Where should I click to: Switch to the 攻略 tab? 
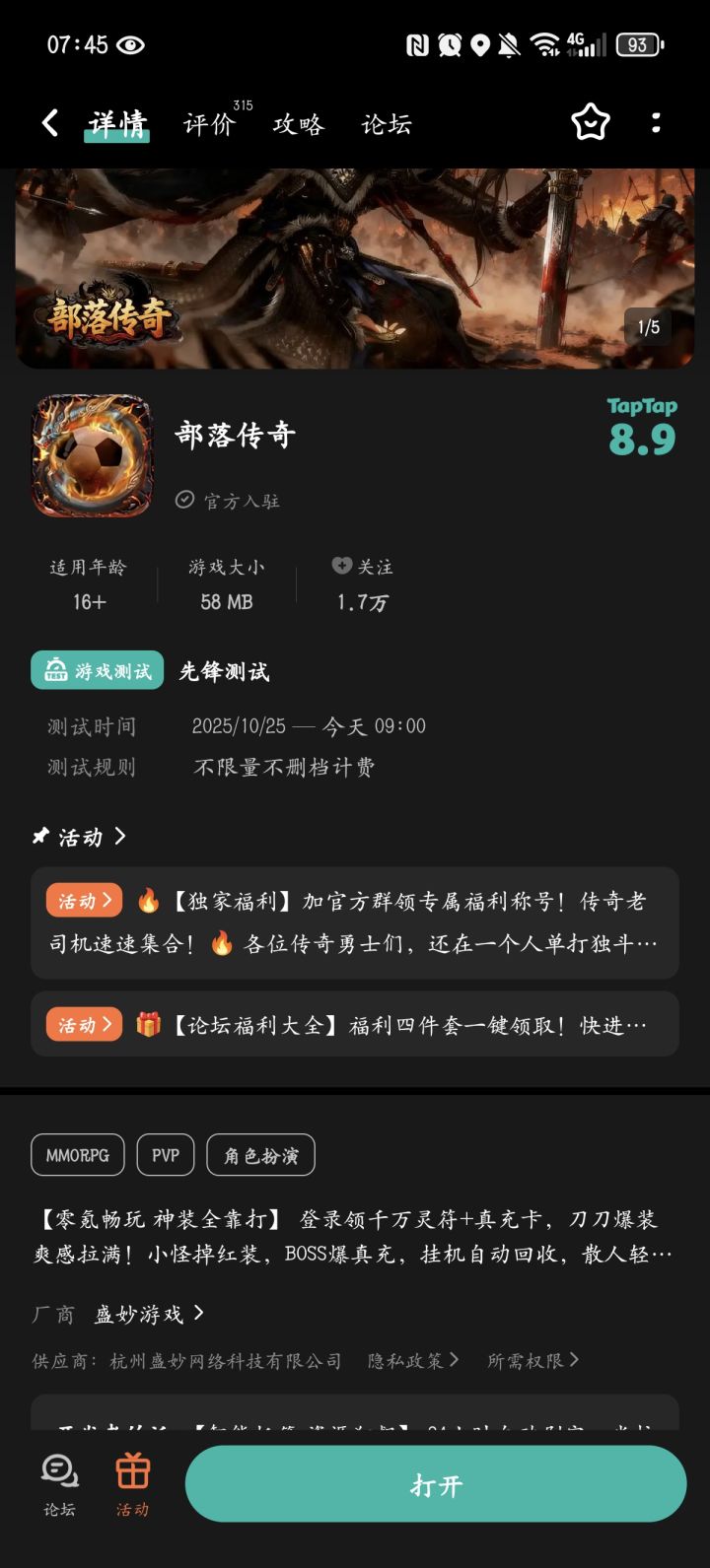pyautogui.click(x=299, y=125)
